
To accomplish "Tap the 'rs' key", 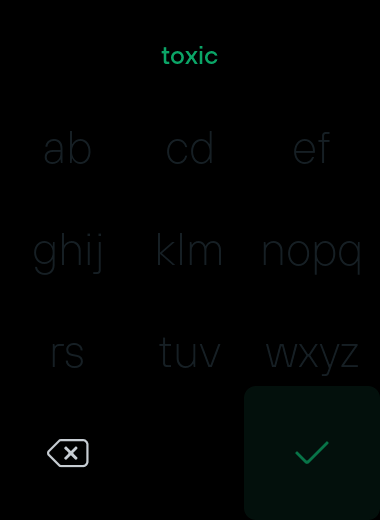I will 68,354.
